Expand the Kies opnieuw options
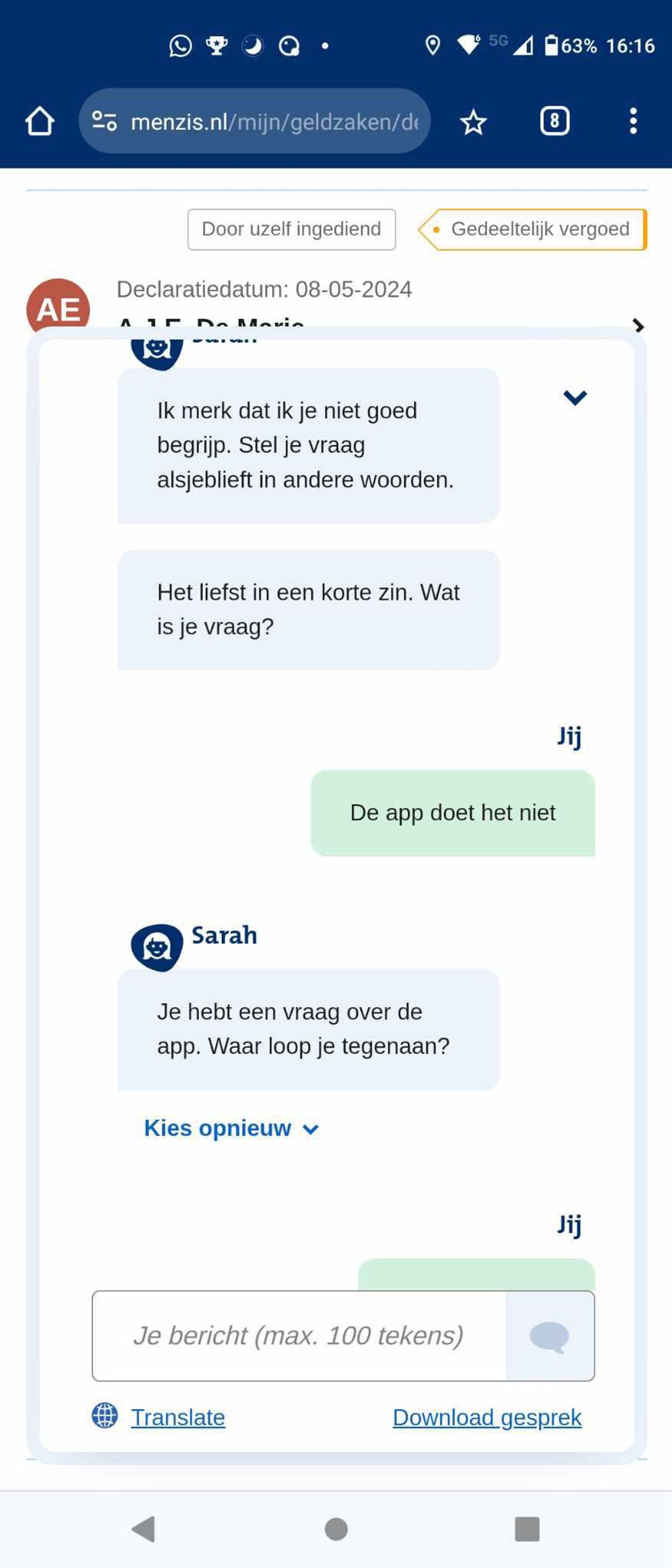The height and width of the screenshot is (1568, 672). (x=231, y=1129)
